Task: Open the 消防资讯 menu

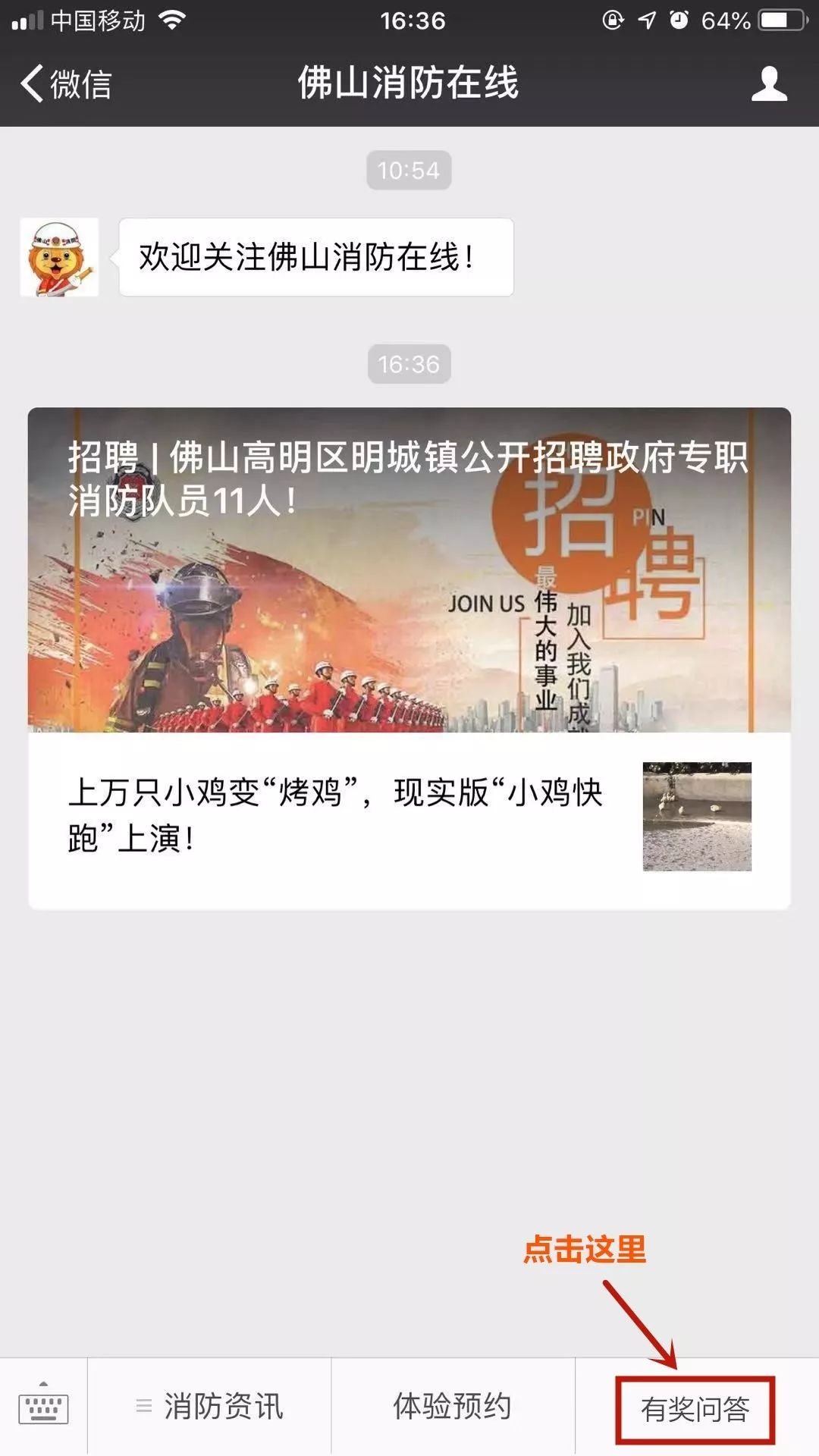Action: tap(209, 1406)
